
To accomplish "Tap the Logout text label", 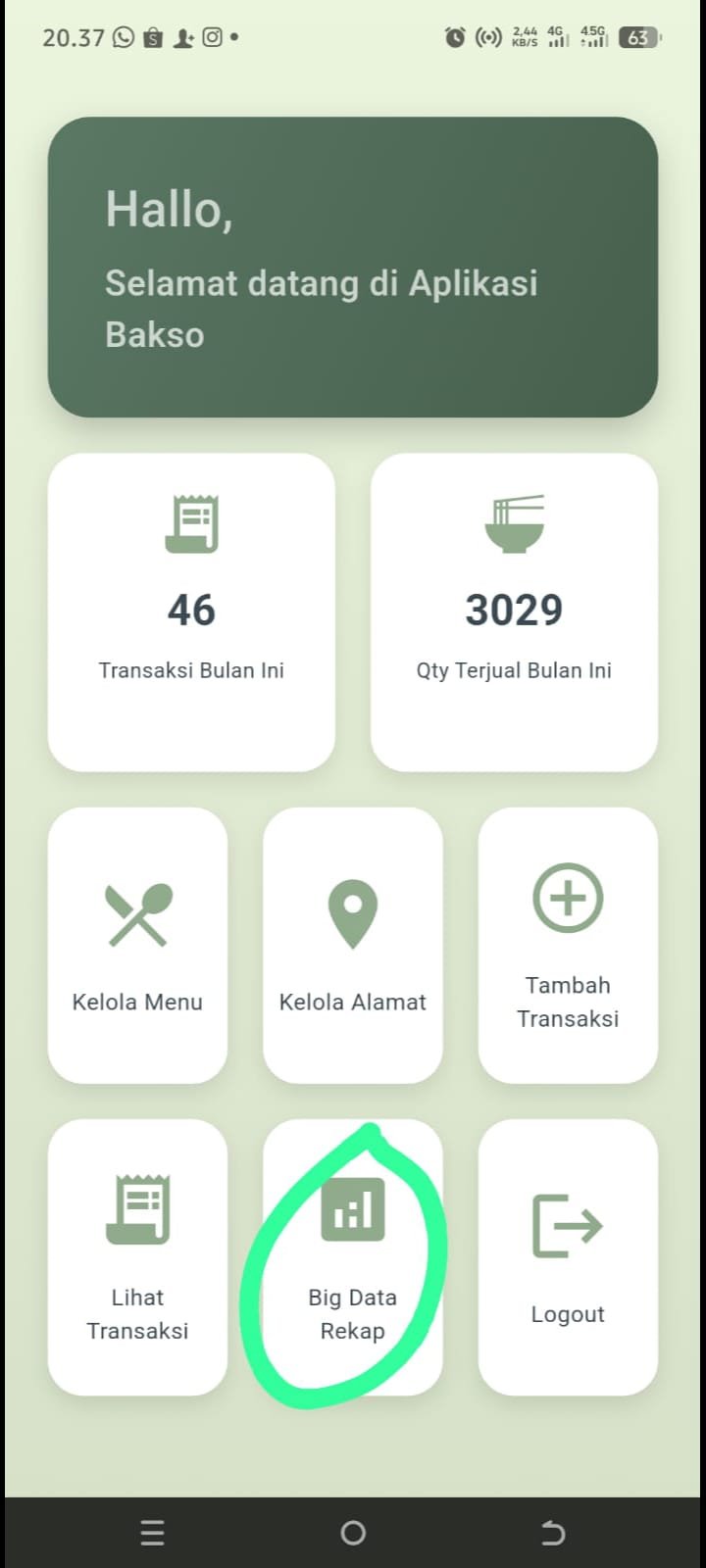I will (x=567, y=1314).
